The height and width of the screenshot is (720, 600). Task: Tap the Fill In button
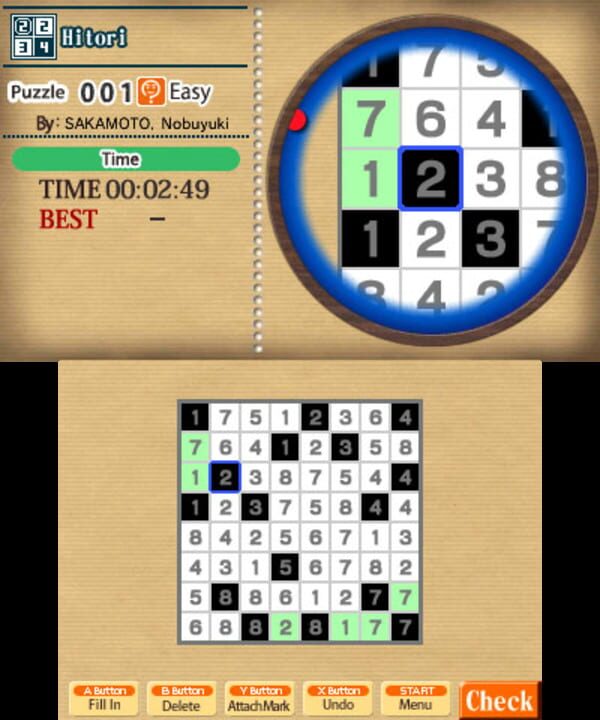(104, 698)
